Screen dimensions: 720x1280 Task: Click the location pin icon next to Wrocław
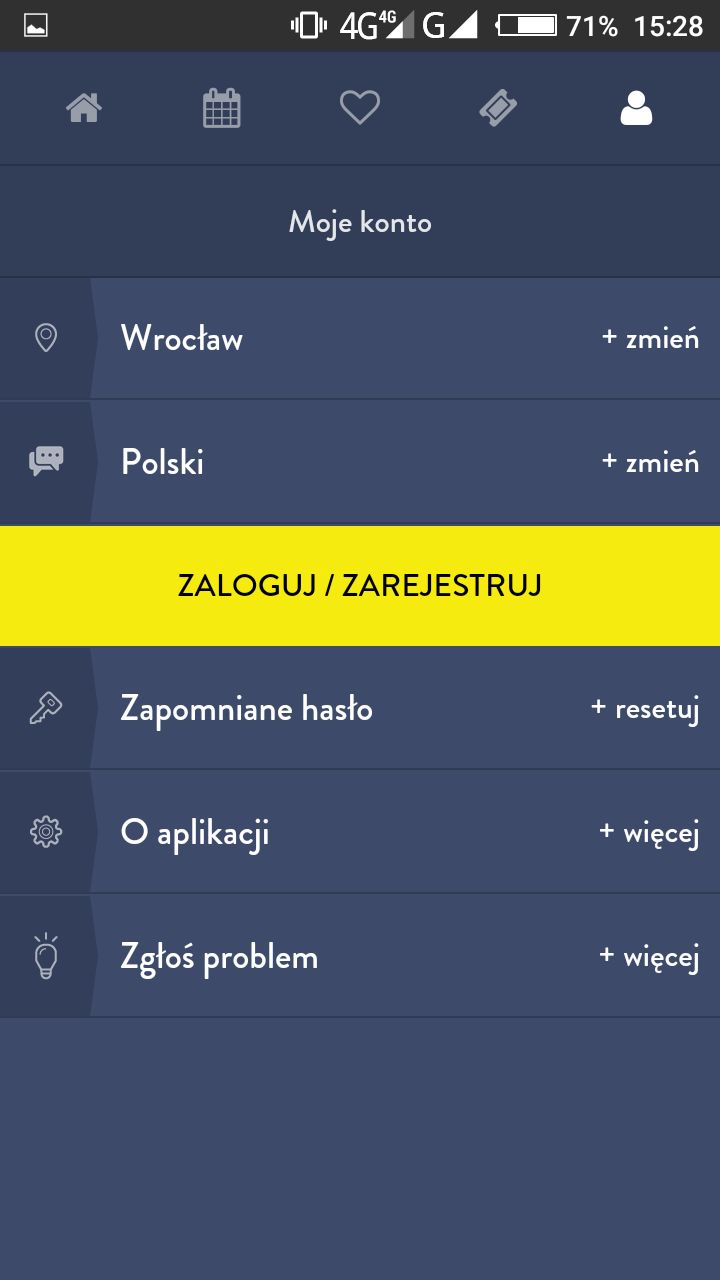click(x=45, y=338)
